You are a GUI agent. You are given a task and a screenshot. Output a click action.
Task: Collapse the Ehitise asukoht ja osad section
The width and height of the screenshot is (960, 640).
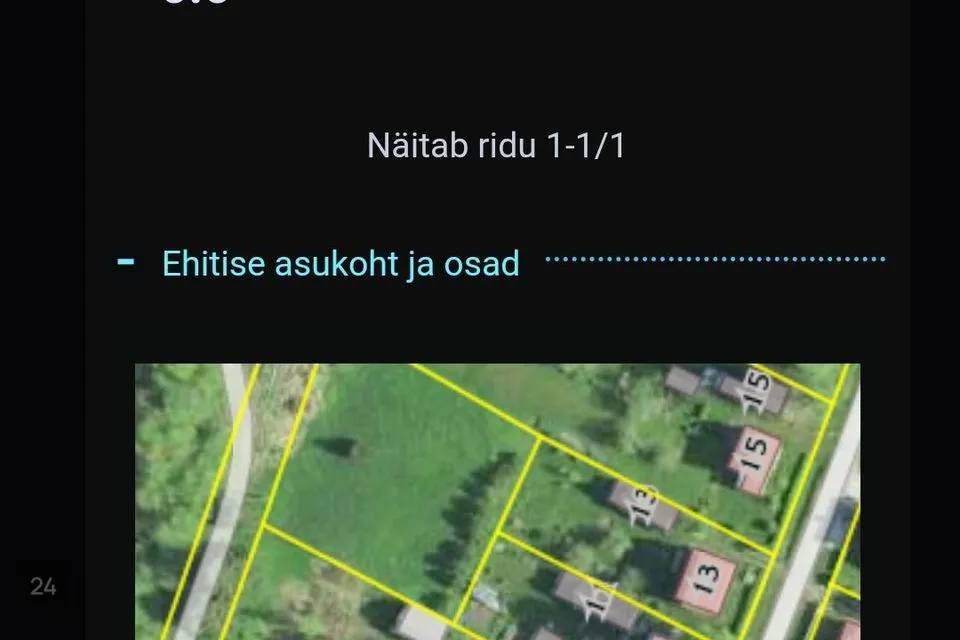pyautogui.click(x=127, y=263)
